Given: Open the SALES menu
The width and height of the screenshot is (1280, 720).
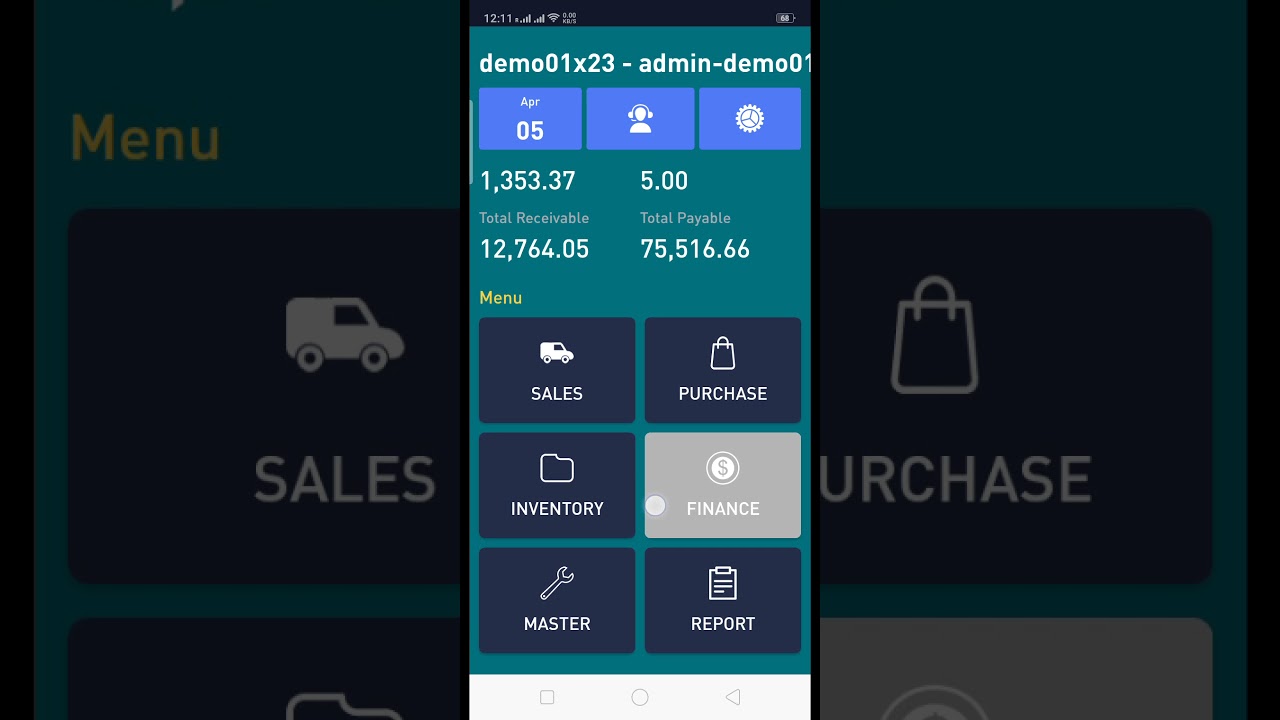Looking at the screenshot, I should click(557, 371).
